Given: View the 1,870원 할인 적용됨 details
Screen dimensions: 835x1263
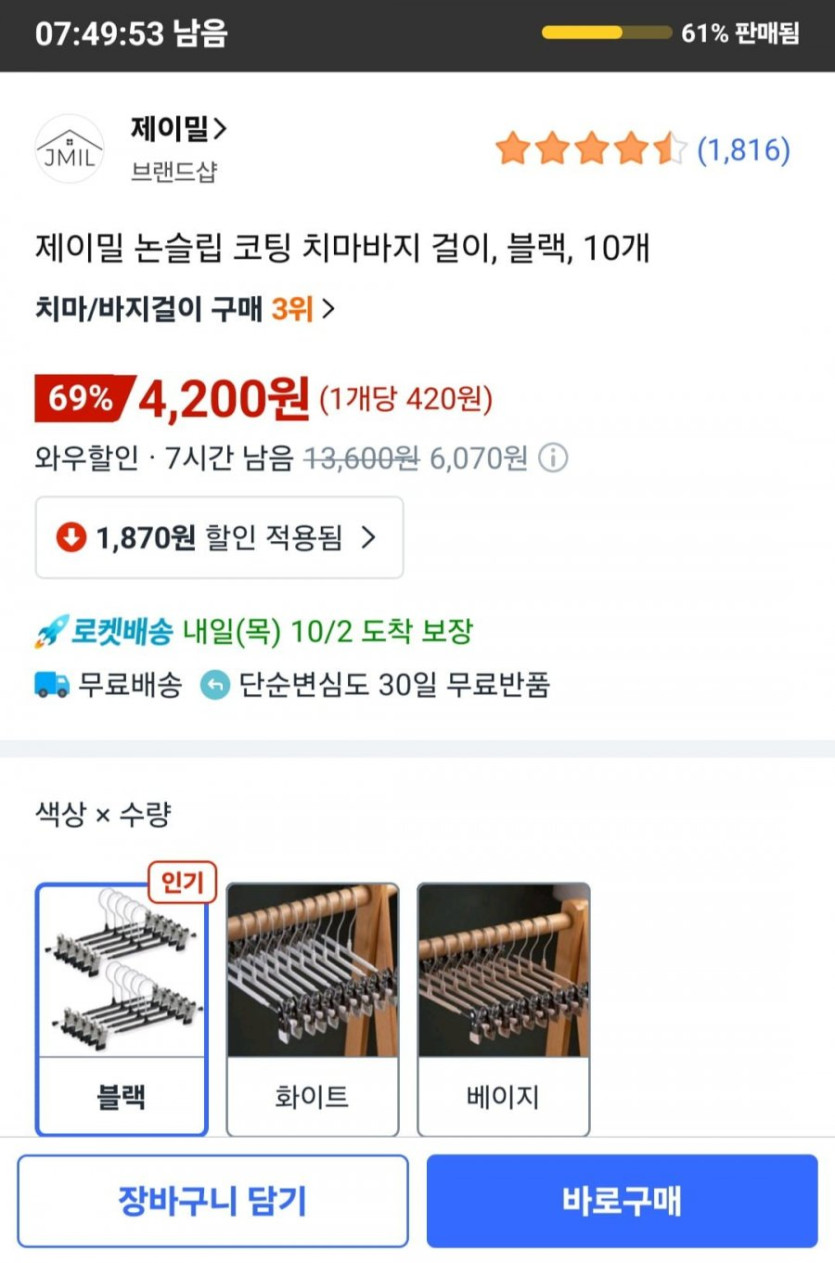Looking at the screenshot, I should click(219, 538).
